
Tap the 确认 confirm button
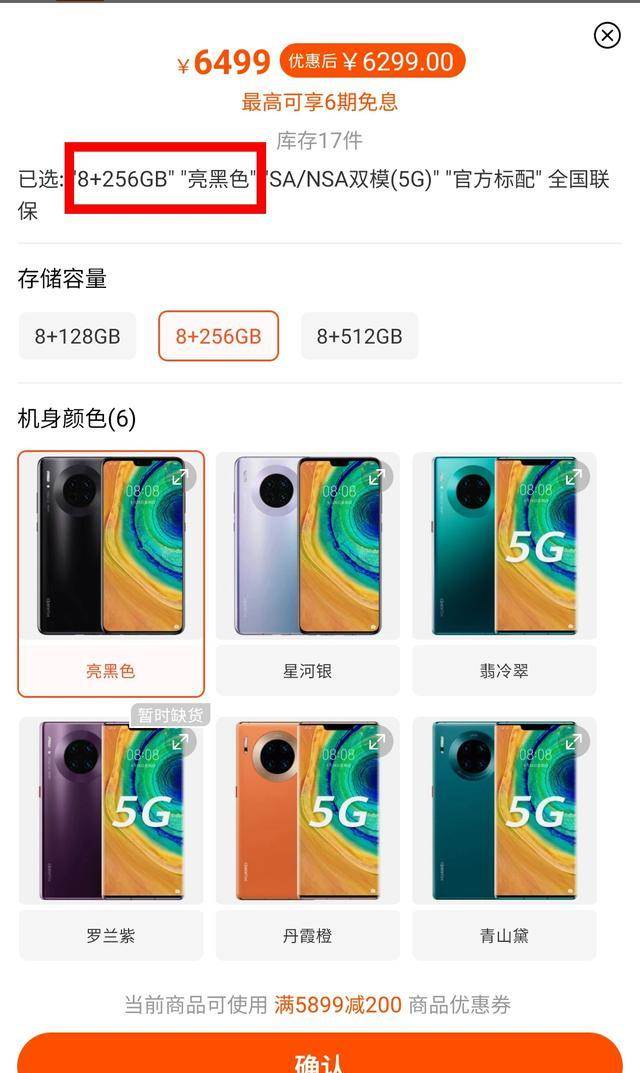(319, 1058)
